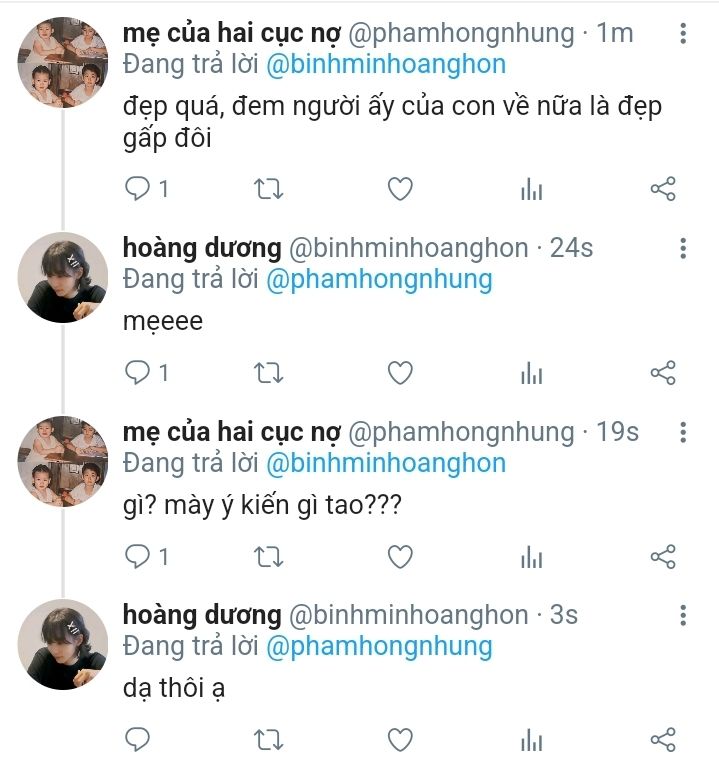The height and width of the screenshot is (760, 719).
Task: View analytics of the "mẹeee" tweet
Action: pos(531,373)
